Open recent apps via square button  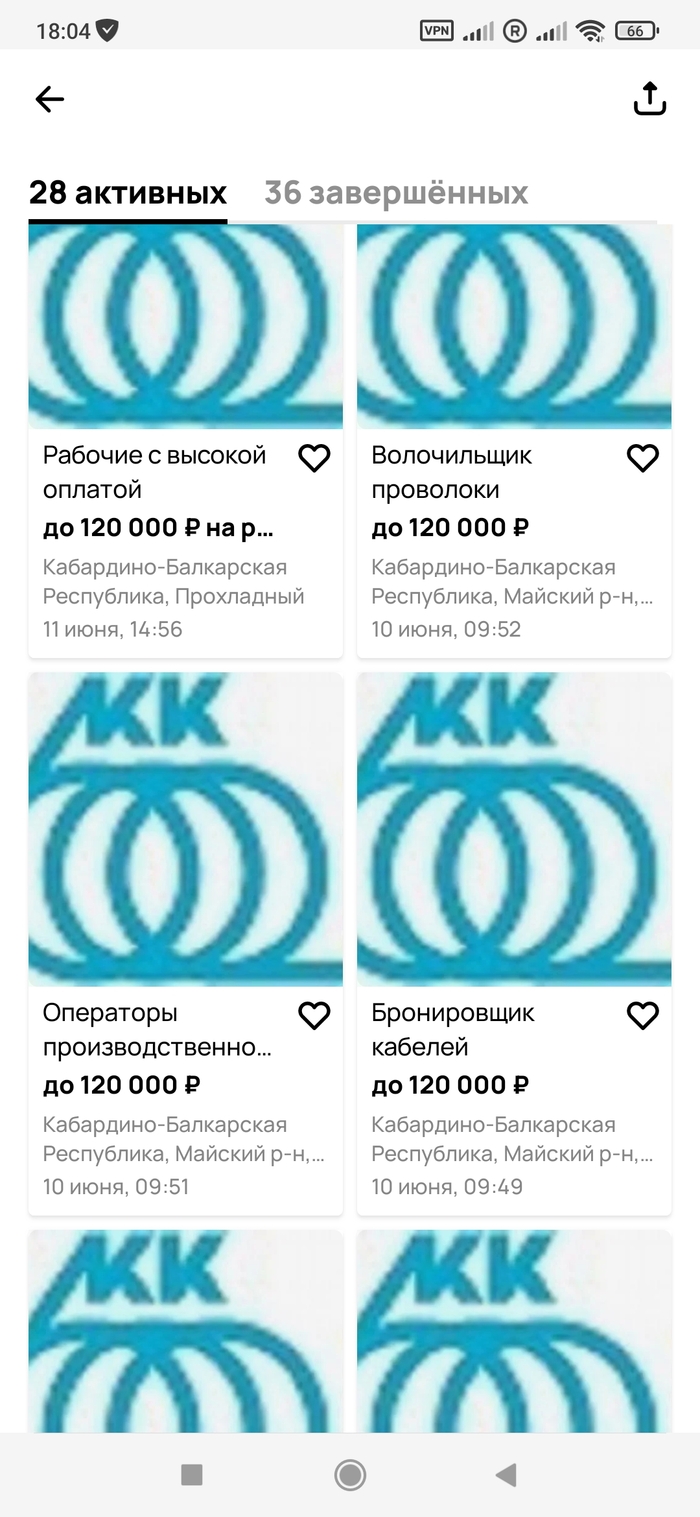pos(192,1474)
